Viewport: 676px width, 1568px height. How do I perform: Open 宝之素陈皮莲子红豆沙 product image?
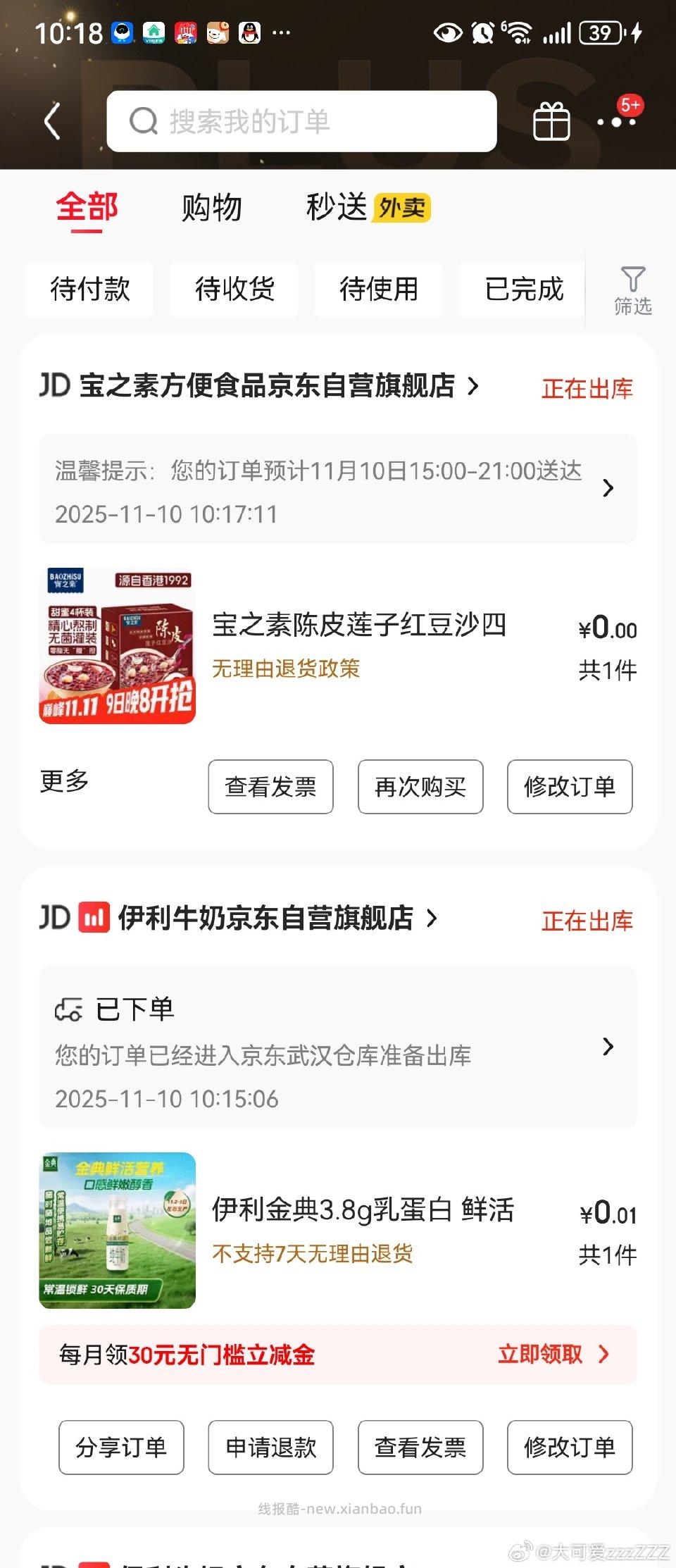(117, 646)
